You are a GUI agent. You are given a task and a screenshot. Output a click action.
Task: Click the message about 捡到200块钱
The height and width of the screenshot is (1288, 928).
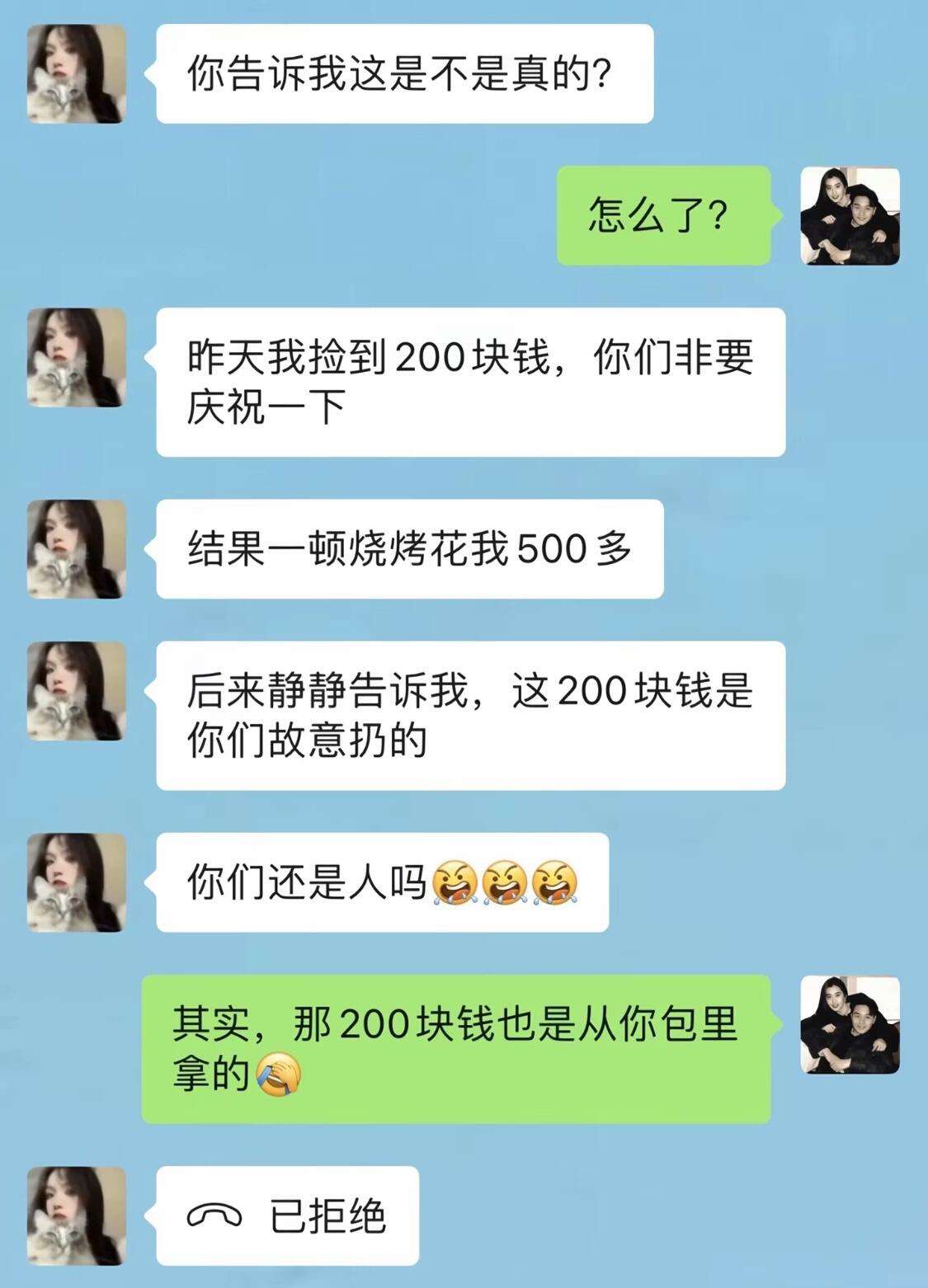[x=470, y=383]
